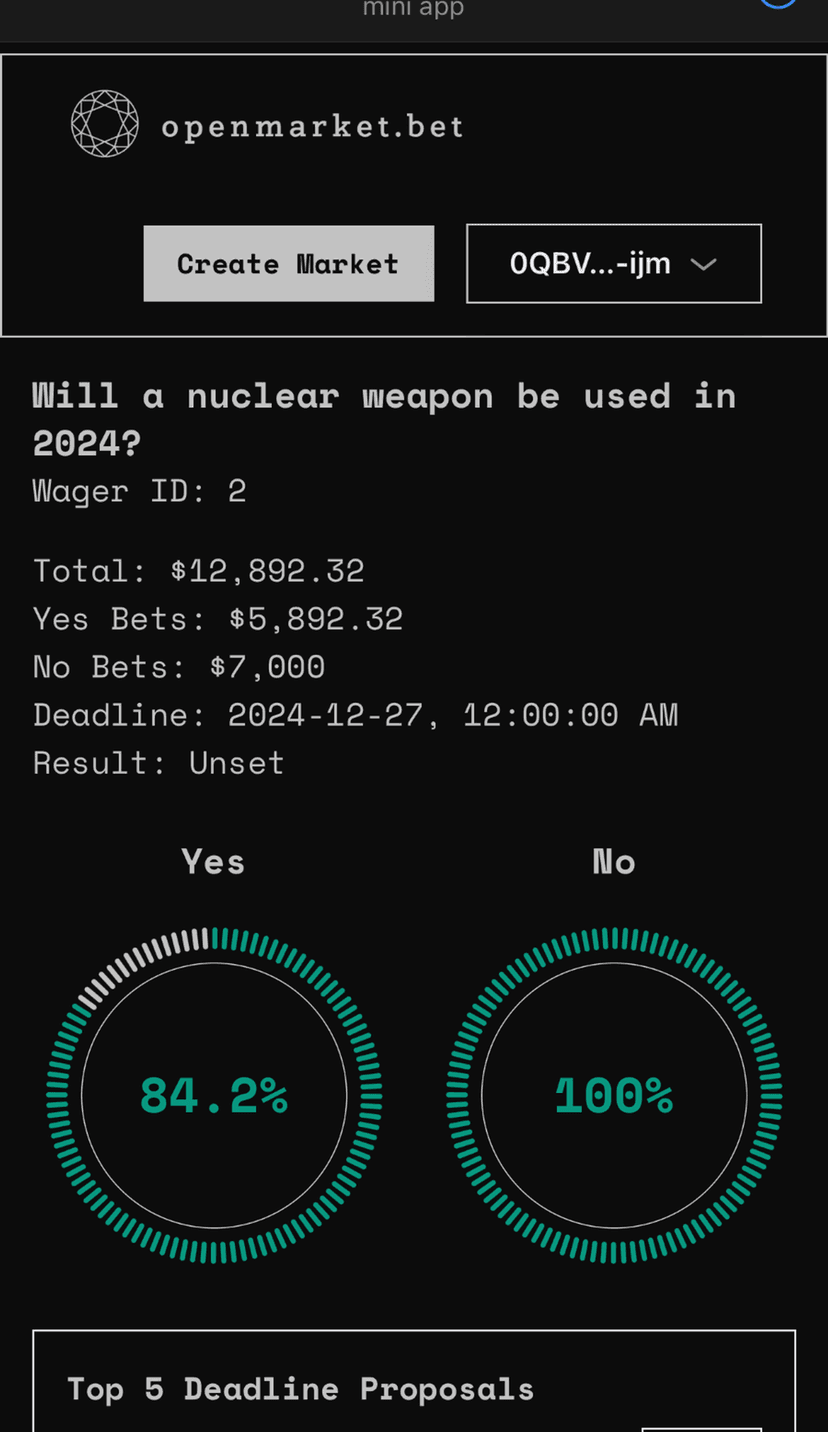The width and height of the screenshot is (828, 1432).
Task: Expand the 0QBV...-ijm wallet dropdown
Action: (613, 264)
